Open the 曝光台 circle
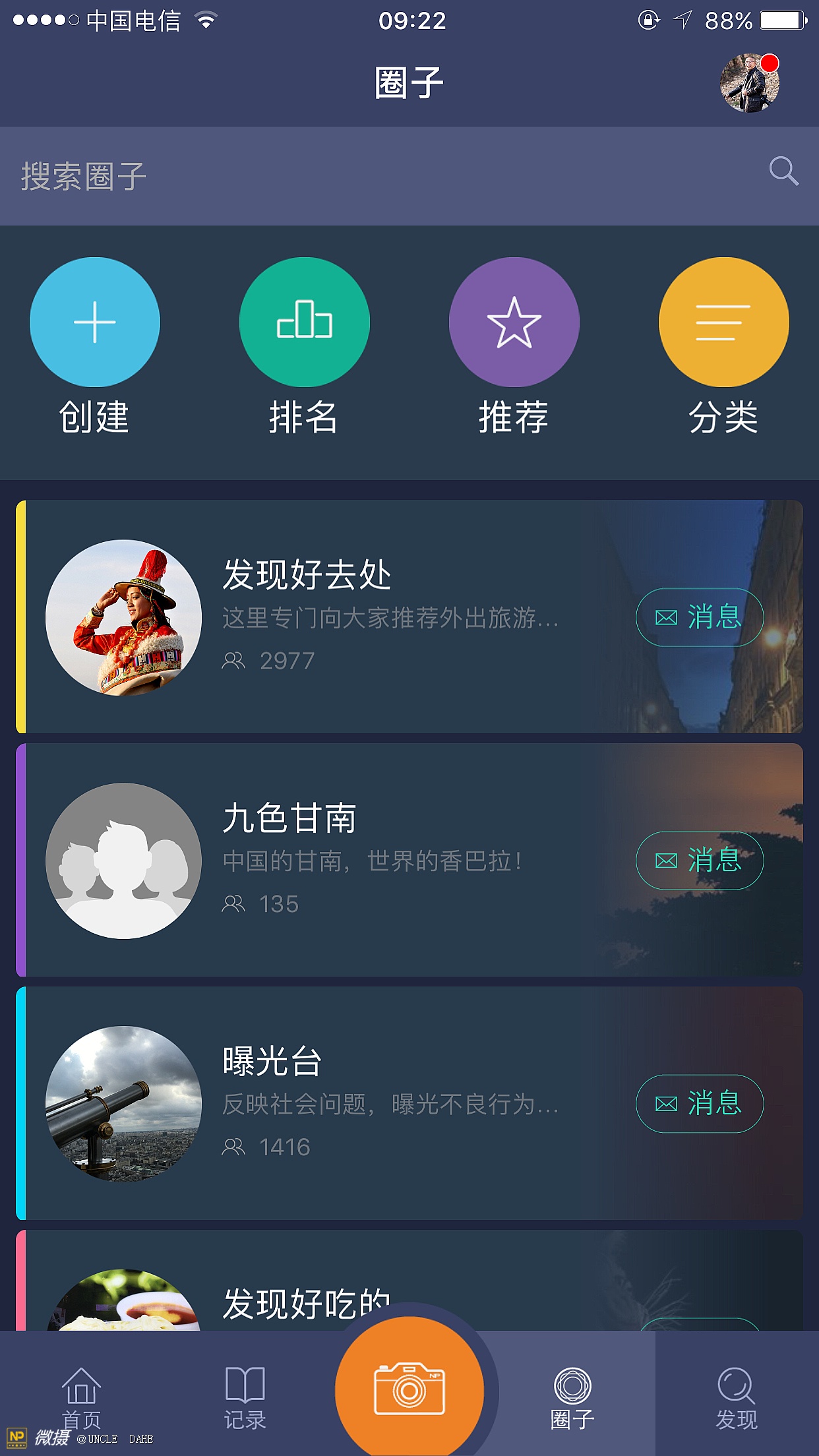This screenshot has height=1456, width=819. 330,1103
